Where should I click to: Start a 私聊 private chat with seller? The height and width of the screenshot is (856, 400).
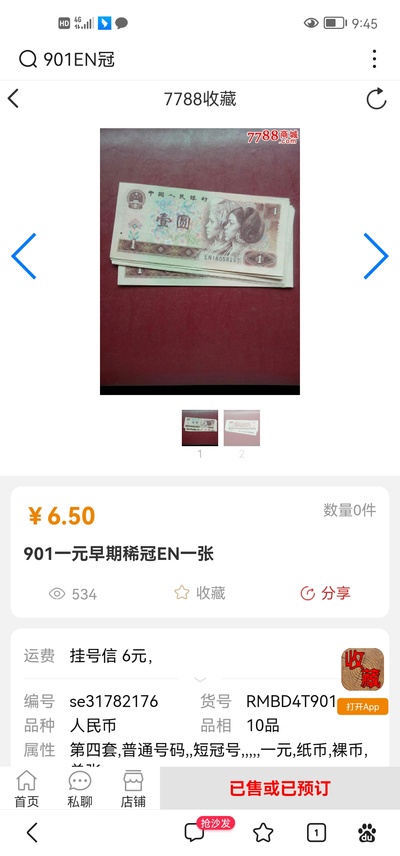tap(80, 789)
